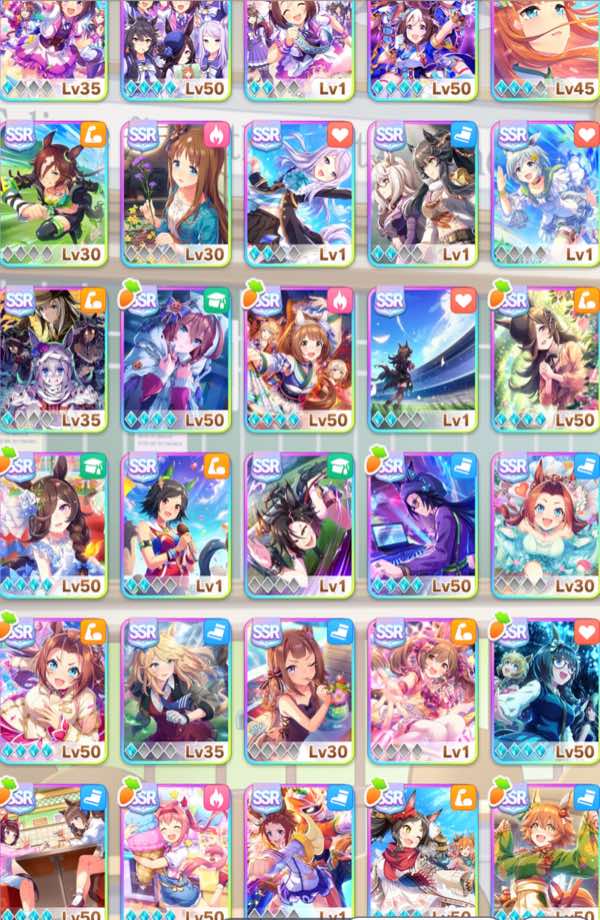Select the Lv30 card of girl in green stripes

(x=52, y=195)
